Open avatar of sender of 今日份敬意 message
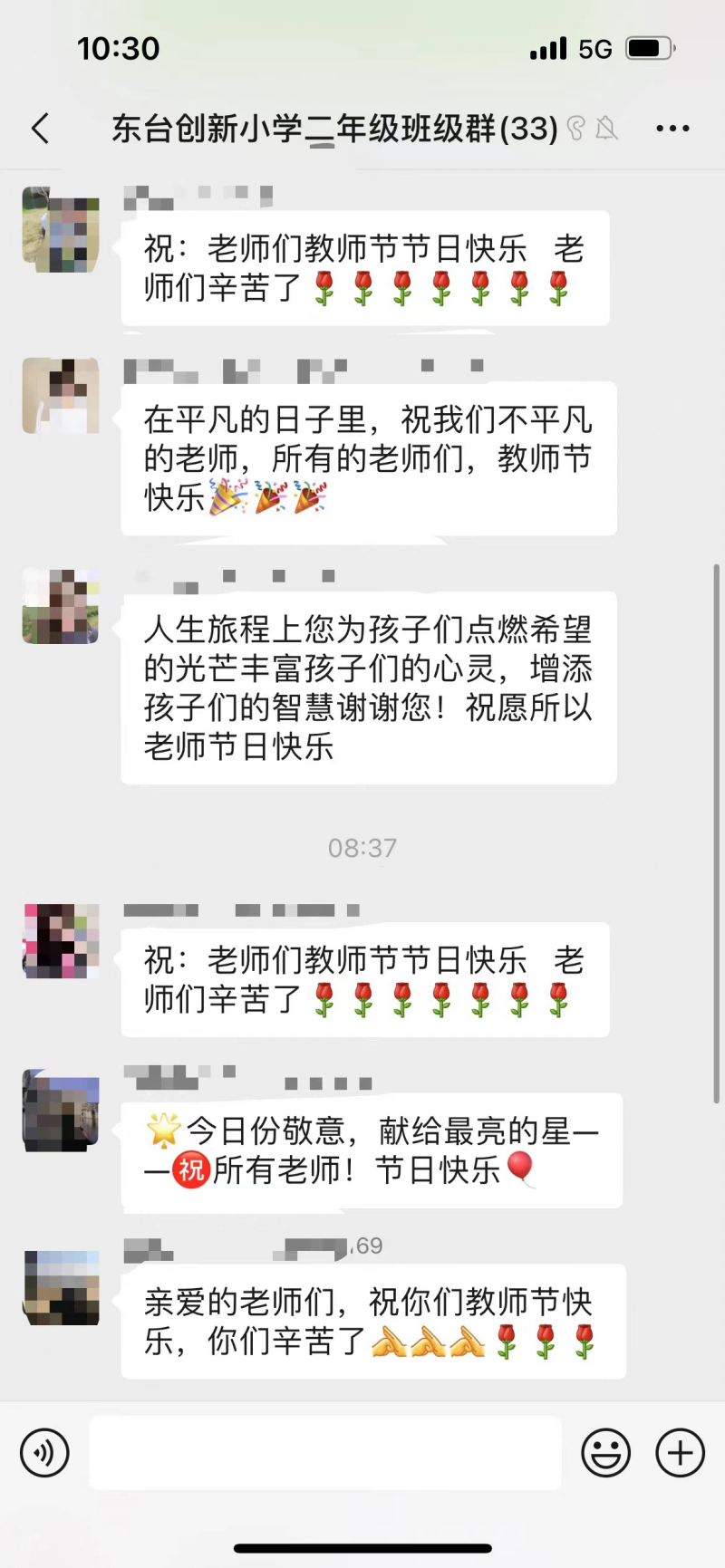The height and width of the screenshot is (1568, 725). point(61,1110)
